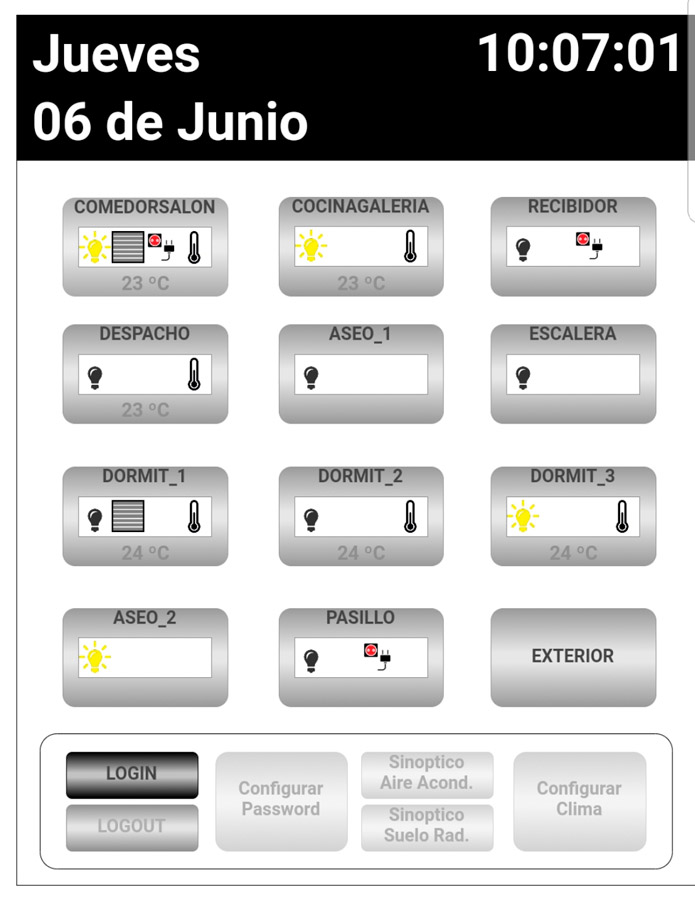
Task: Open the EXTERIOR button
Action: (573, 657)
